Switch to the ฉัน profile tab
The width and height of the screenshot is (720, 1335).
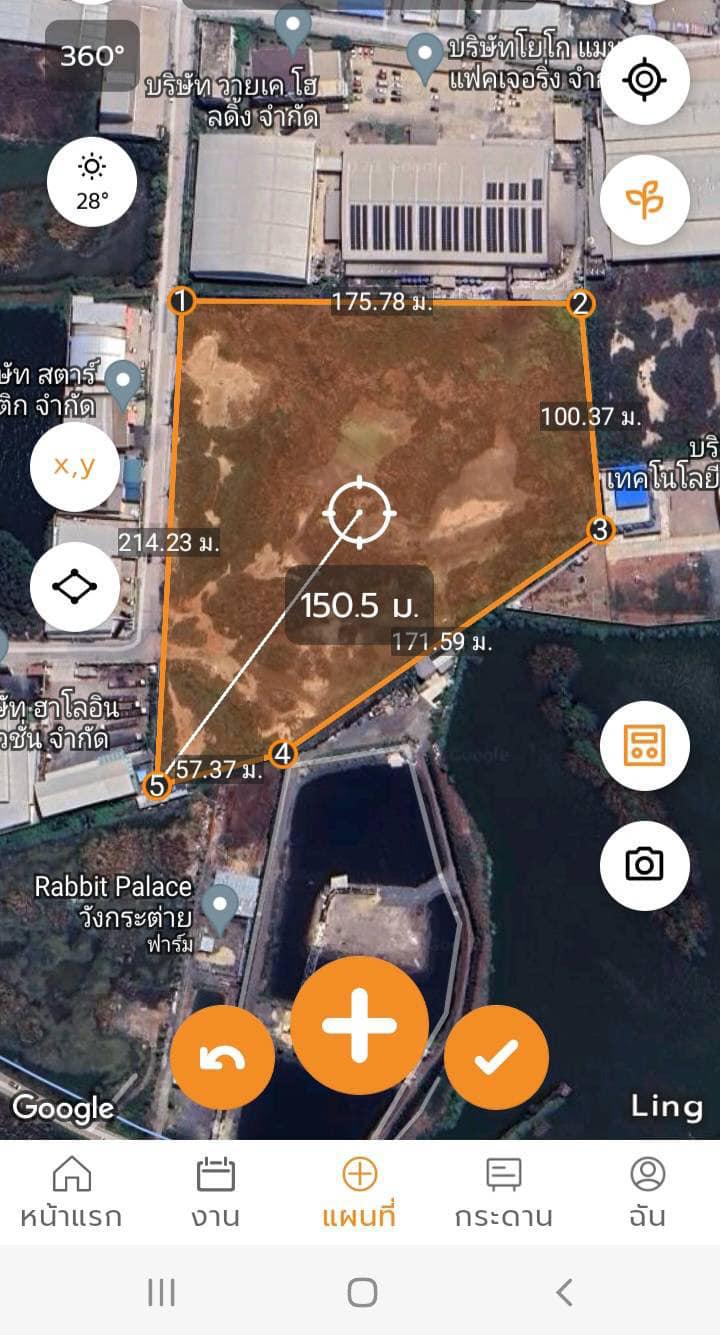(x=648, y=1193)
